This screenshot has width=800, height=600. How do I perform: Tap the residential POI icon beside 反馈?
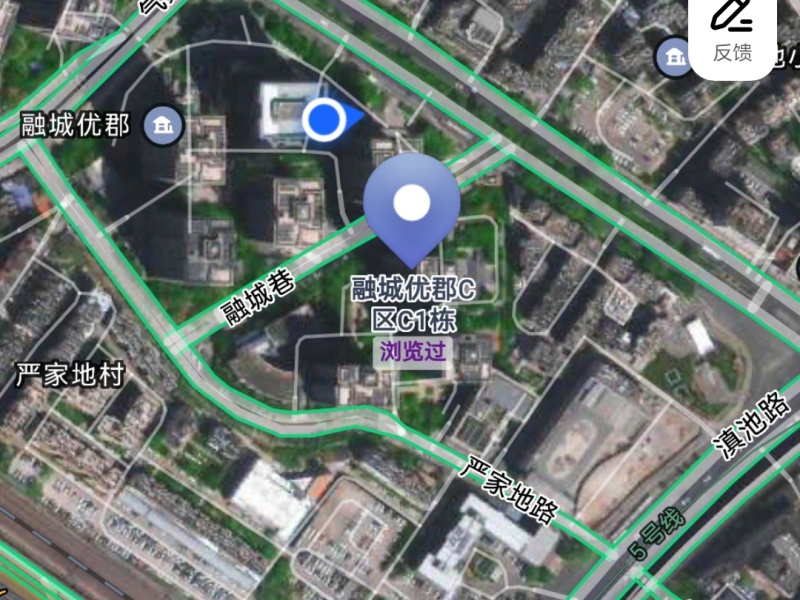[x=674, y=57]
